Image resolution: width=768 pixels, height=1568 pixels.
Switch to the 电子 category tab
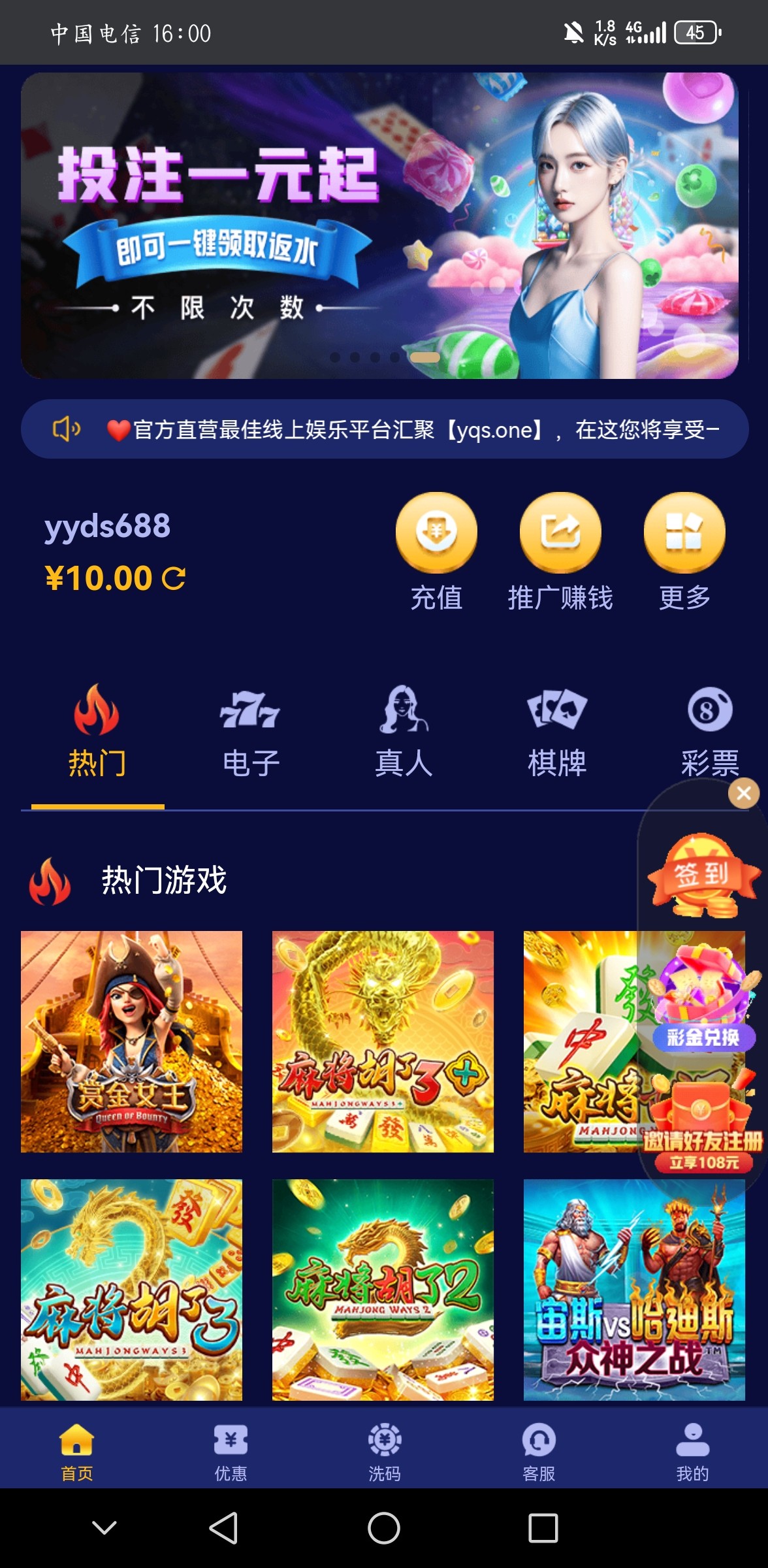click(251, 732)
